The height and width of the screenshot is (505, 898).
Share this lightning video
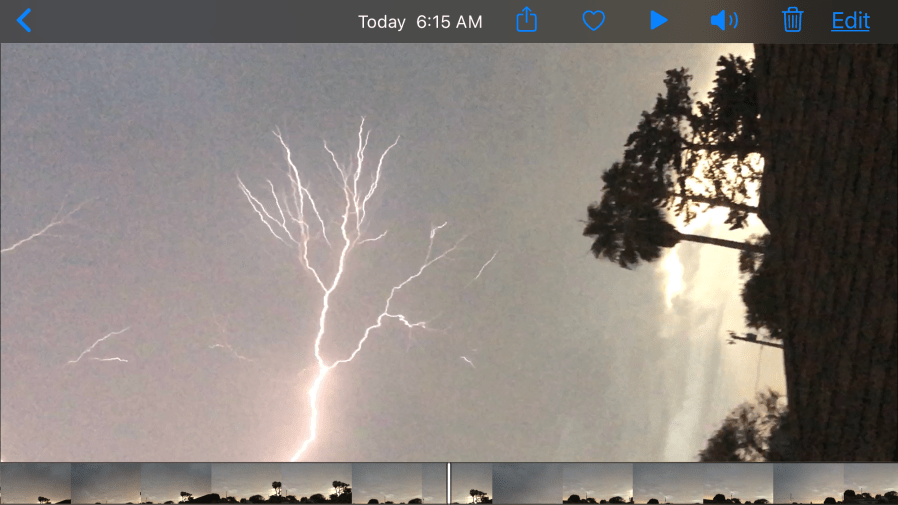pyautogui.click(x=527, y=20)
